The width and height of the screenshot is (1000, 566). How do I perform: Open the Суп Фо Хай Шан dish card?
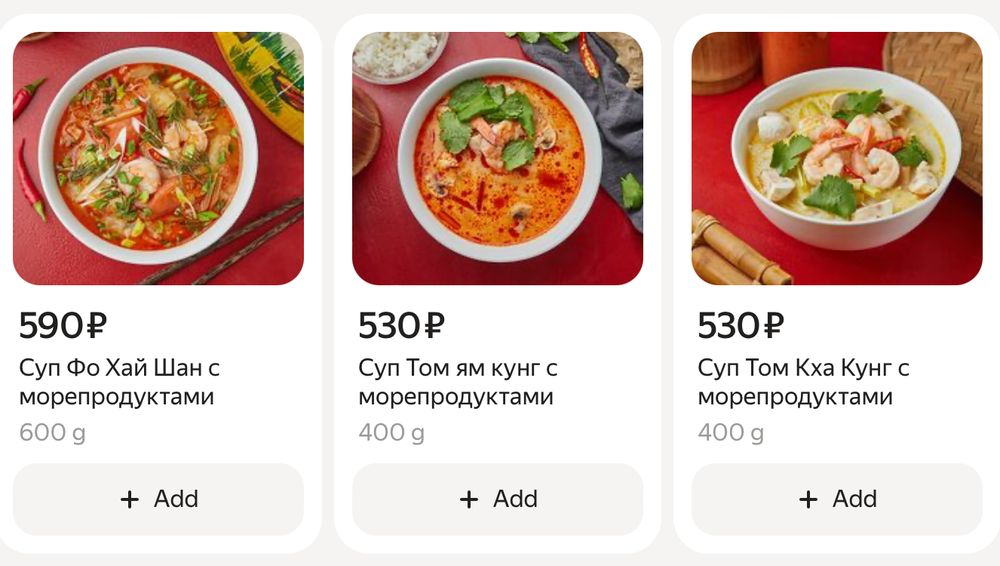coord(158,159)
